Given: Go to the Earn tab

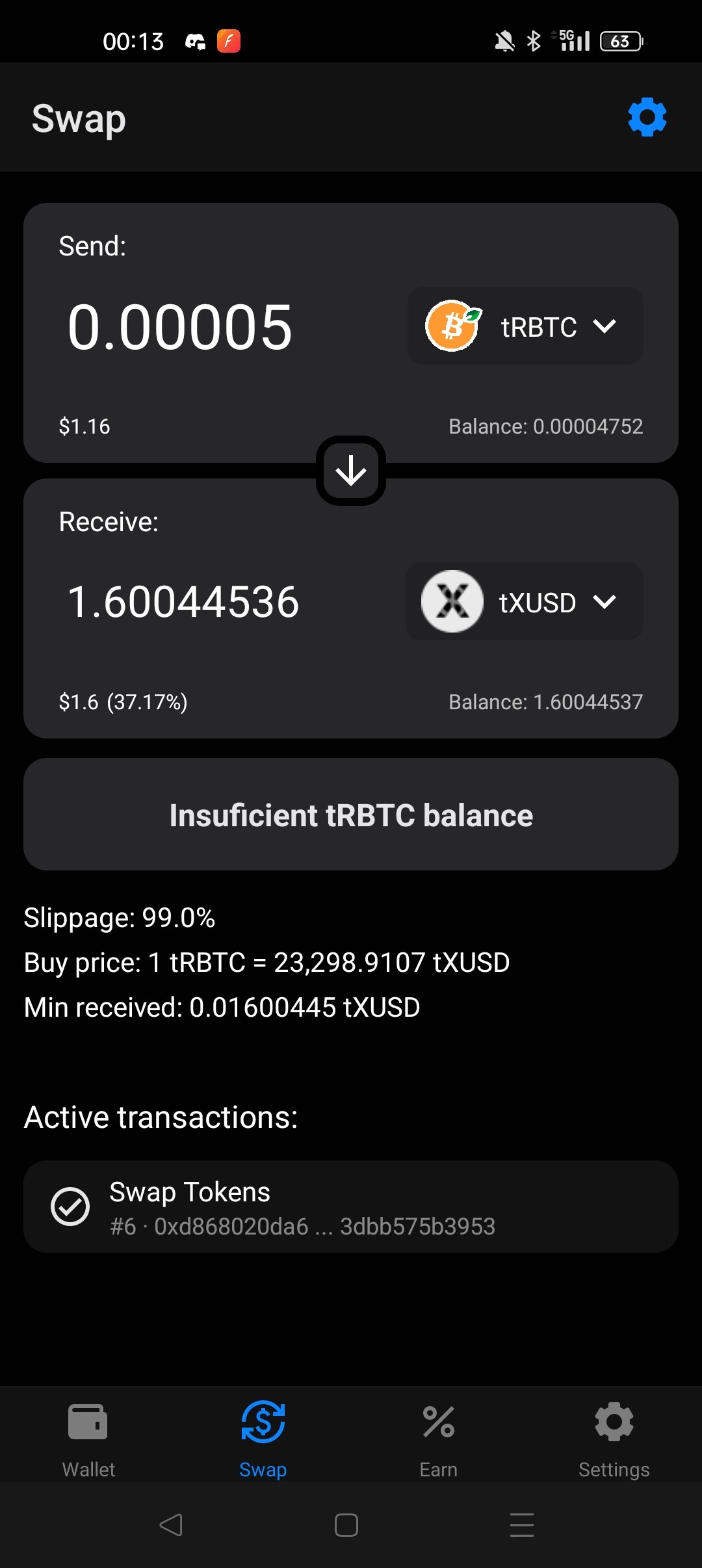Looking at the screenshot, I should 439,1439.
